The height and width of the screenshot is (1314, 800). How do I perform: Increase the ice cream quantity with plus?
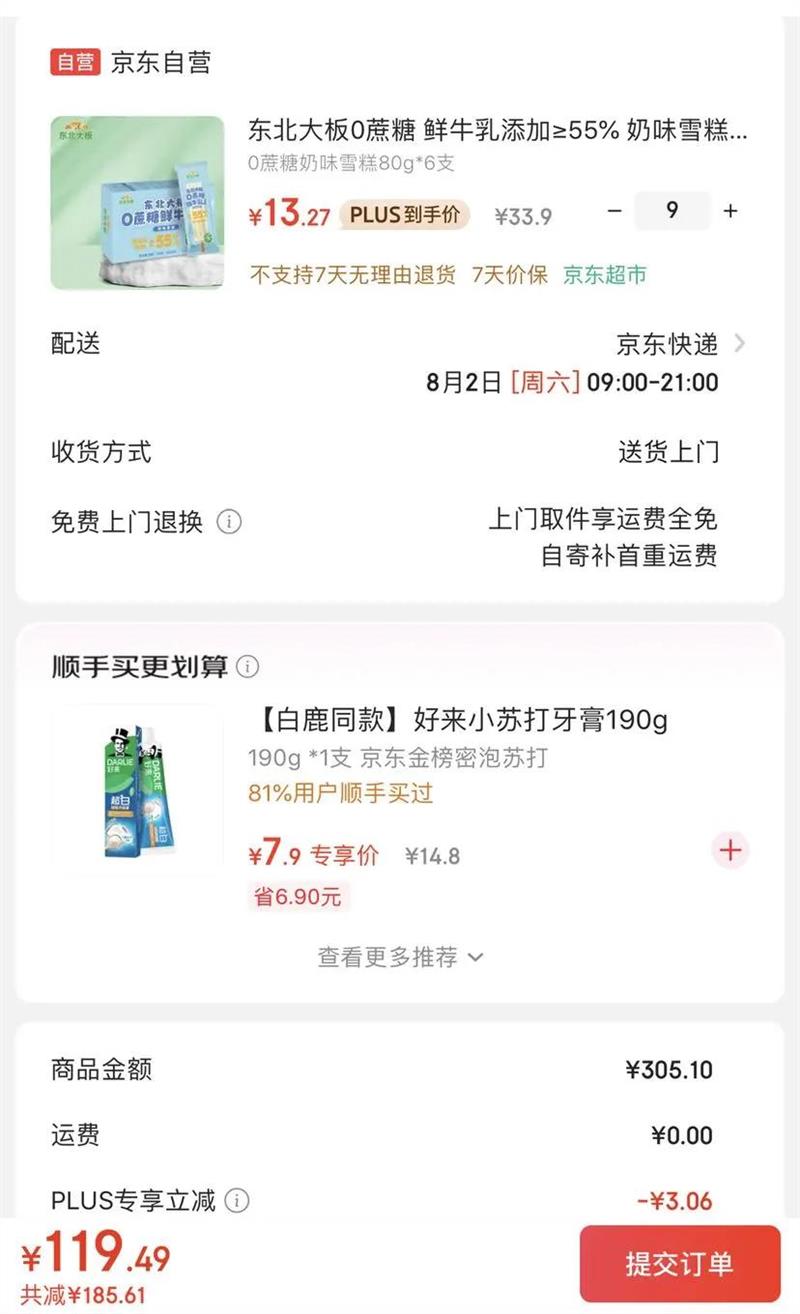[x=731, y=211]
